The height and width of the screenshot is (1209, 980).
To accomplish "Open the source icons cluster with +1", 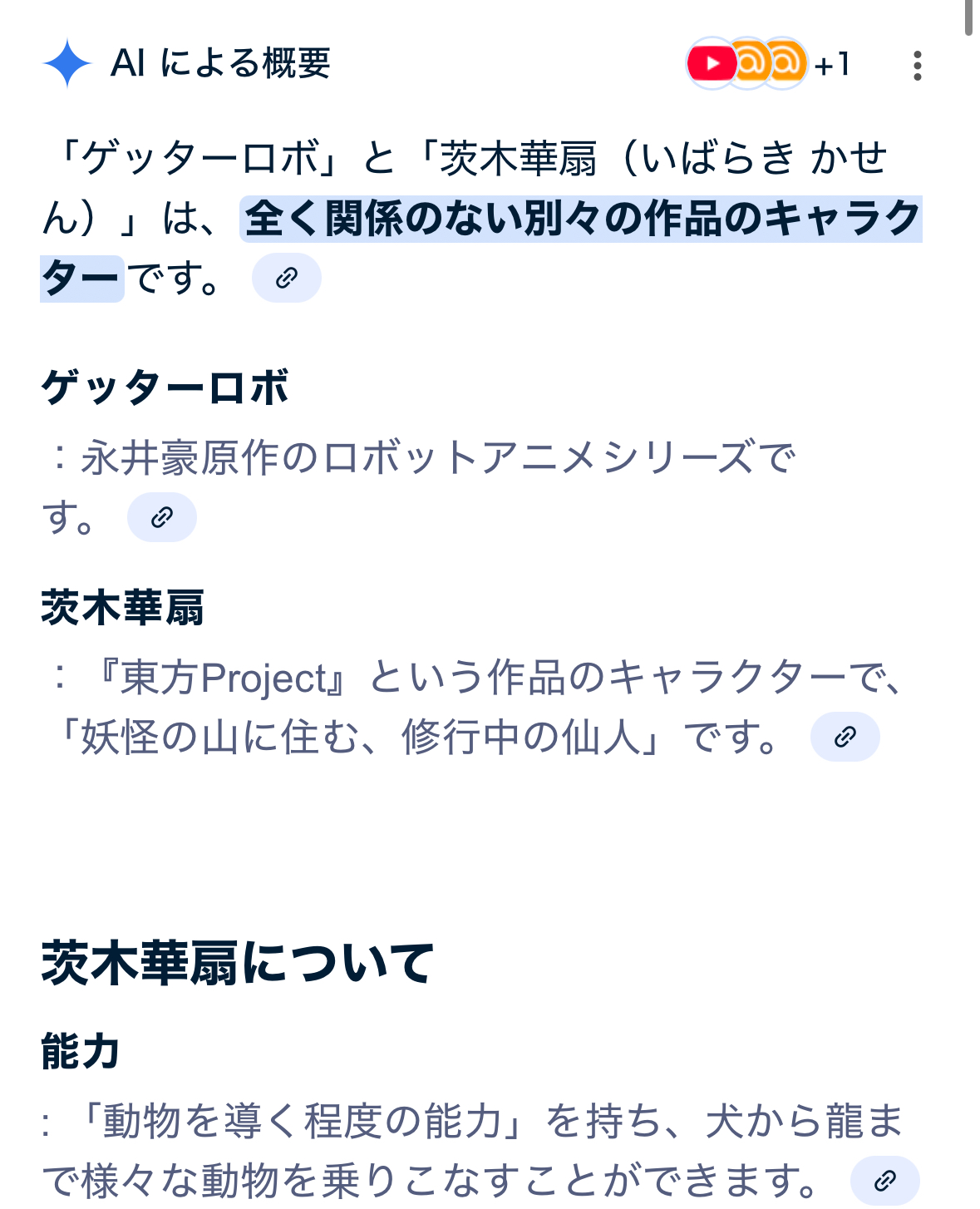I will [767, 63].
